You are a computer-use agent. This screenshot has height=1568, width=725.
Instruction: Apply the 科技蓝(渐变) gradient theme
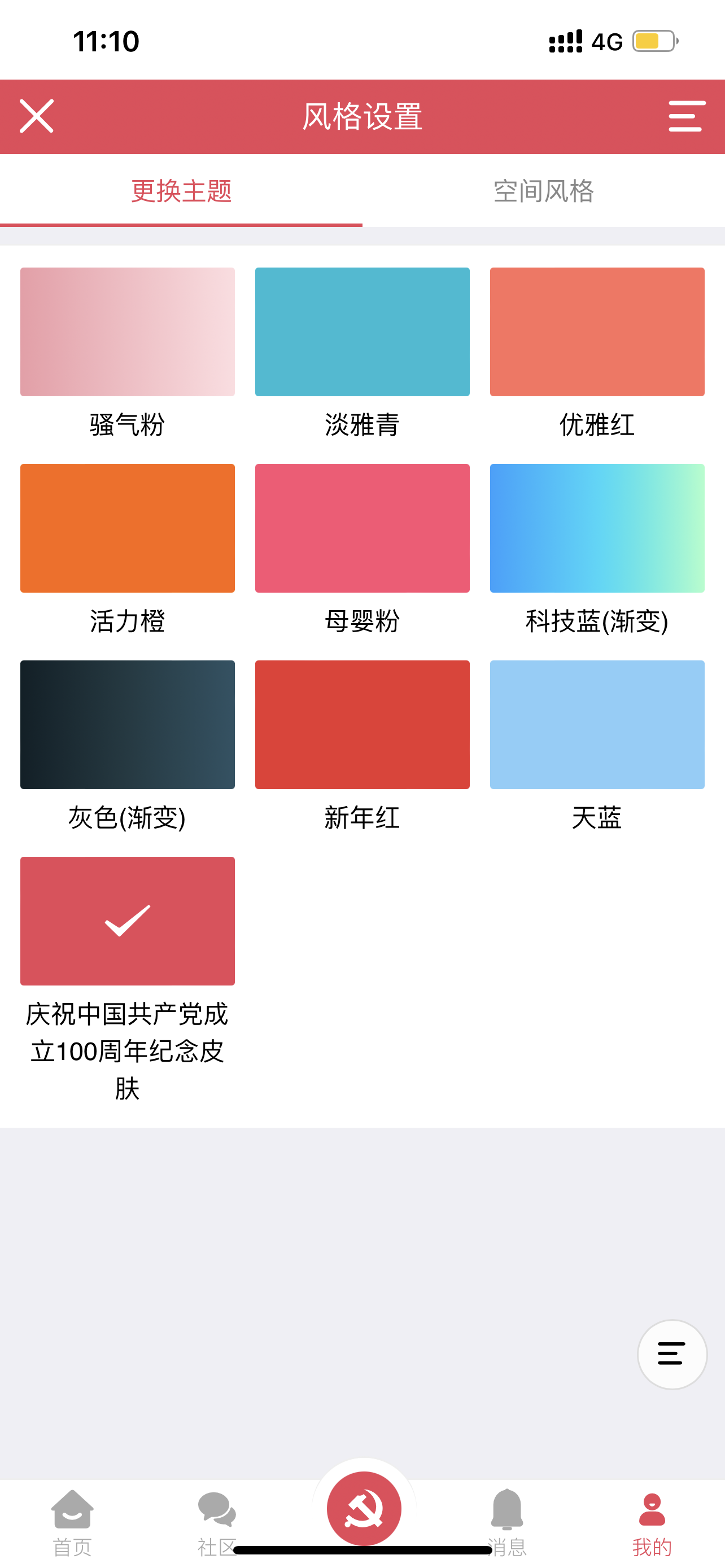597,528
